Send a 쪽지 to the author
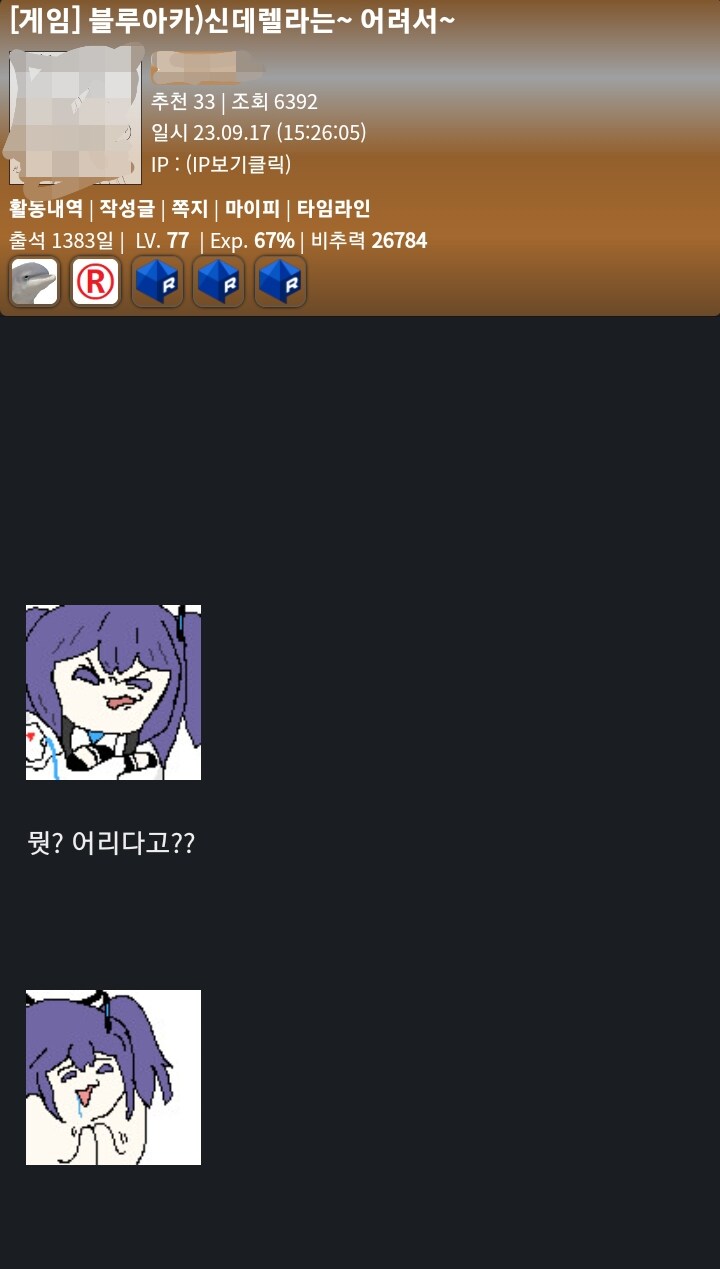This screenshot has width=720, height=1269. (189, 208)
